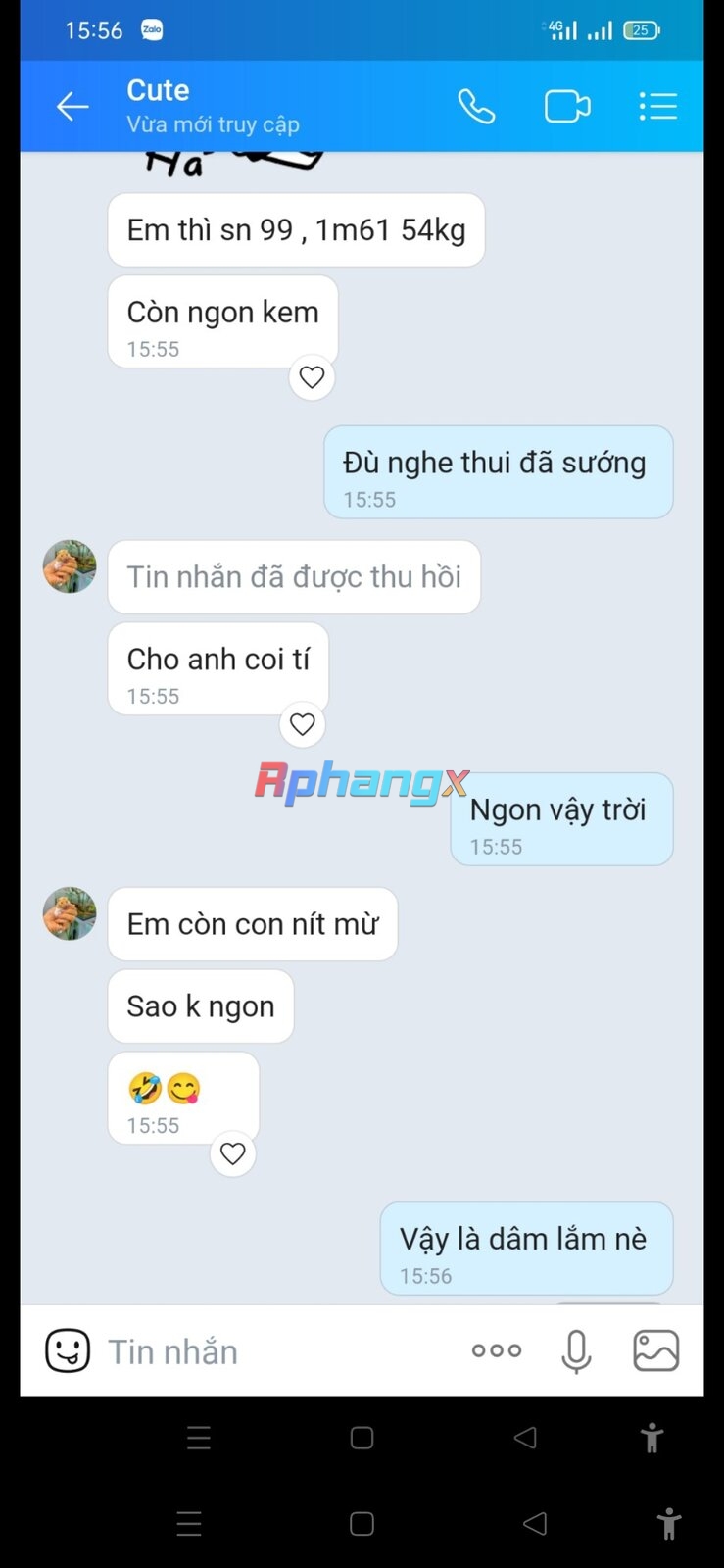Start a video call with Cute

point(567,106)
